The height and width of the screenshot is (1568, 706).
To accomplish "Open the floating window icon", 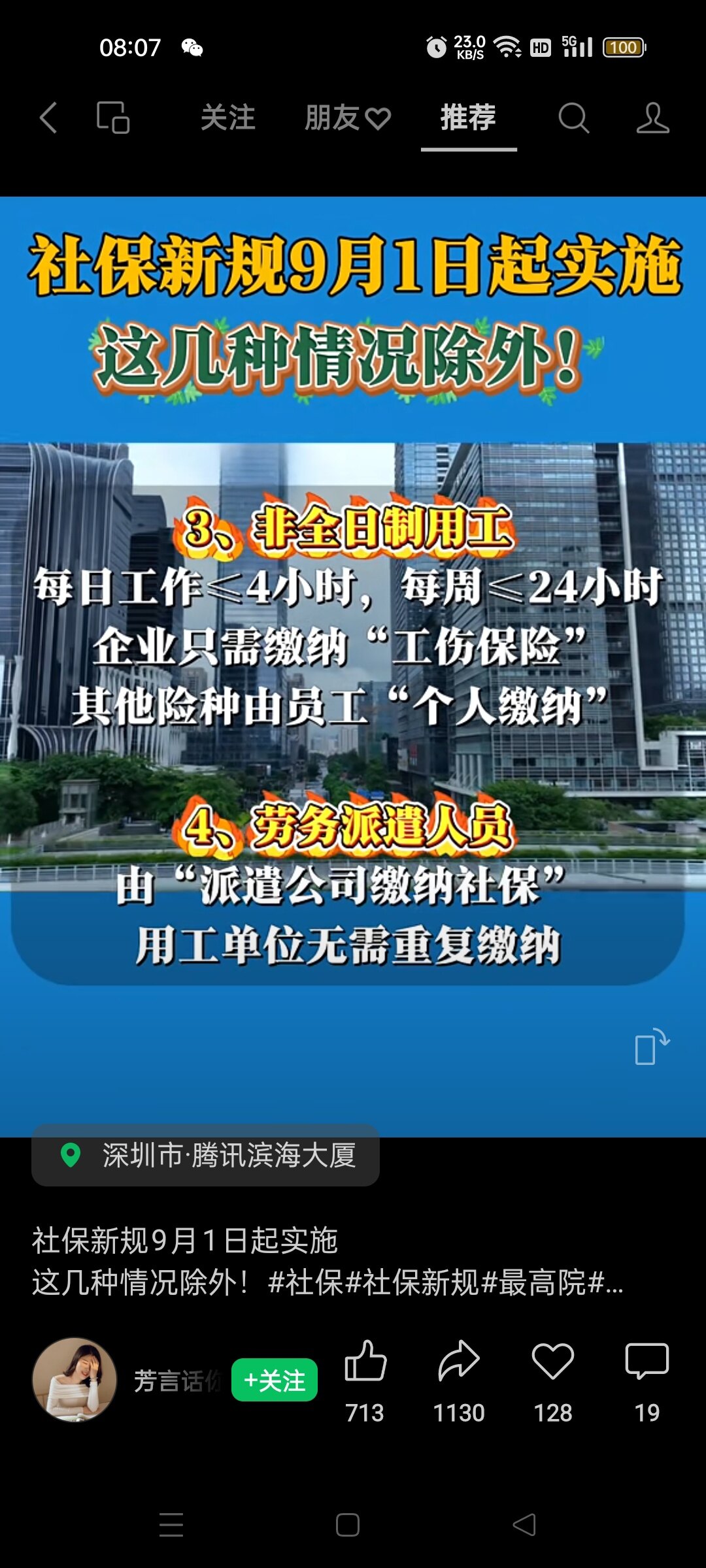I will (x=113, y=118).
